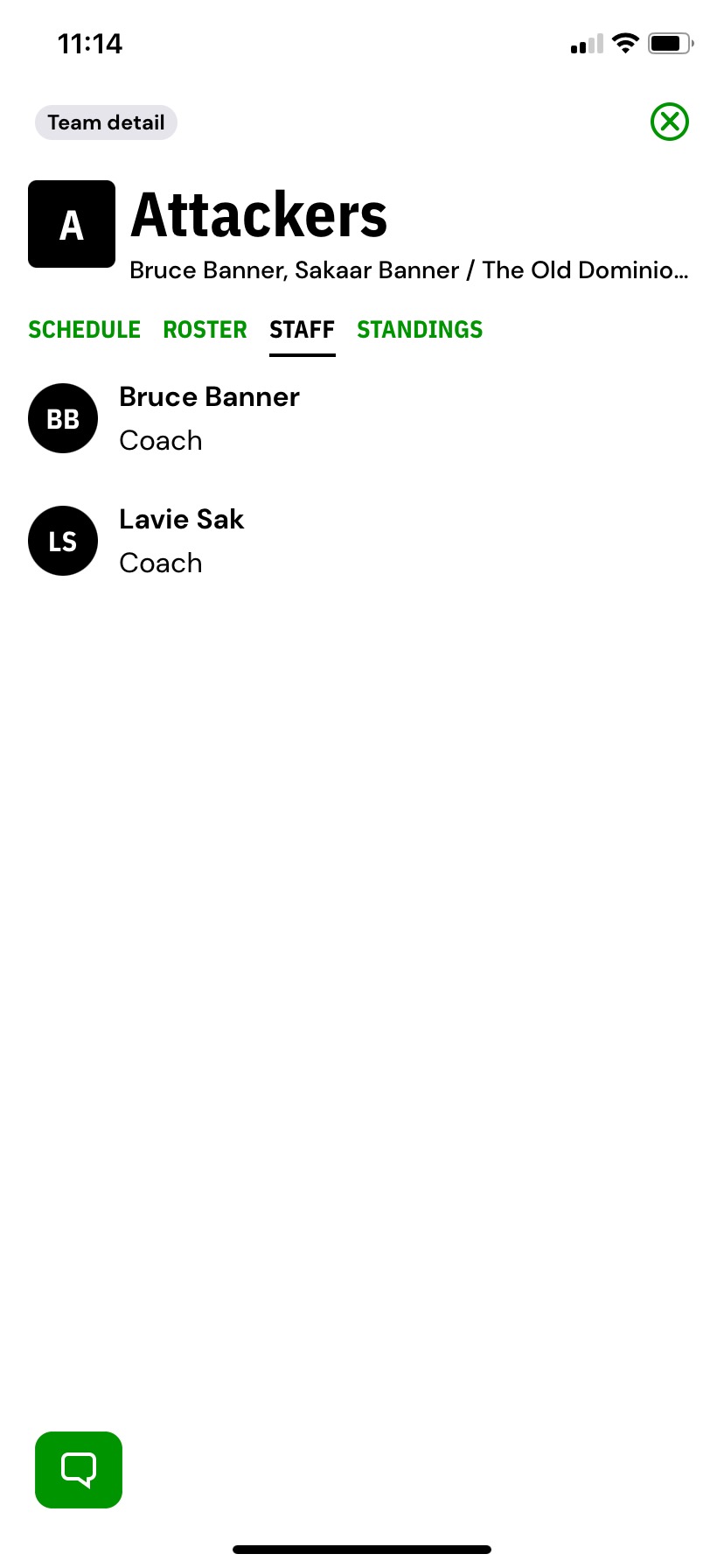The image size is (724, 1568).
Task: Open the green chat button
Action: point(79,1470)
